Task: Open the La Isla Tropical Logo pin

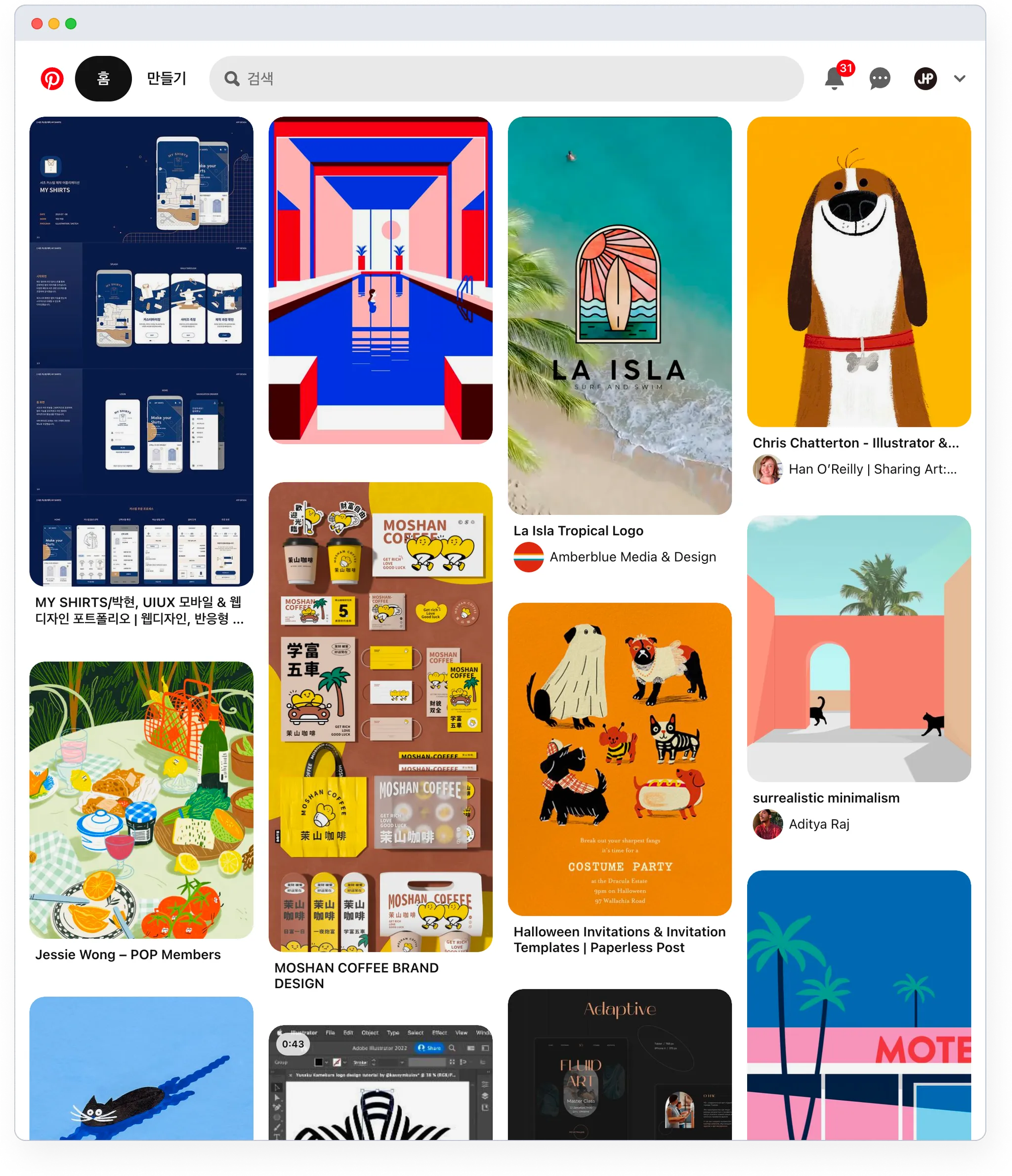Action: tap(619, 315)
